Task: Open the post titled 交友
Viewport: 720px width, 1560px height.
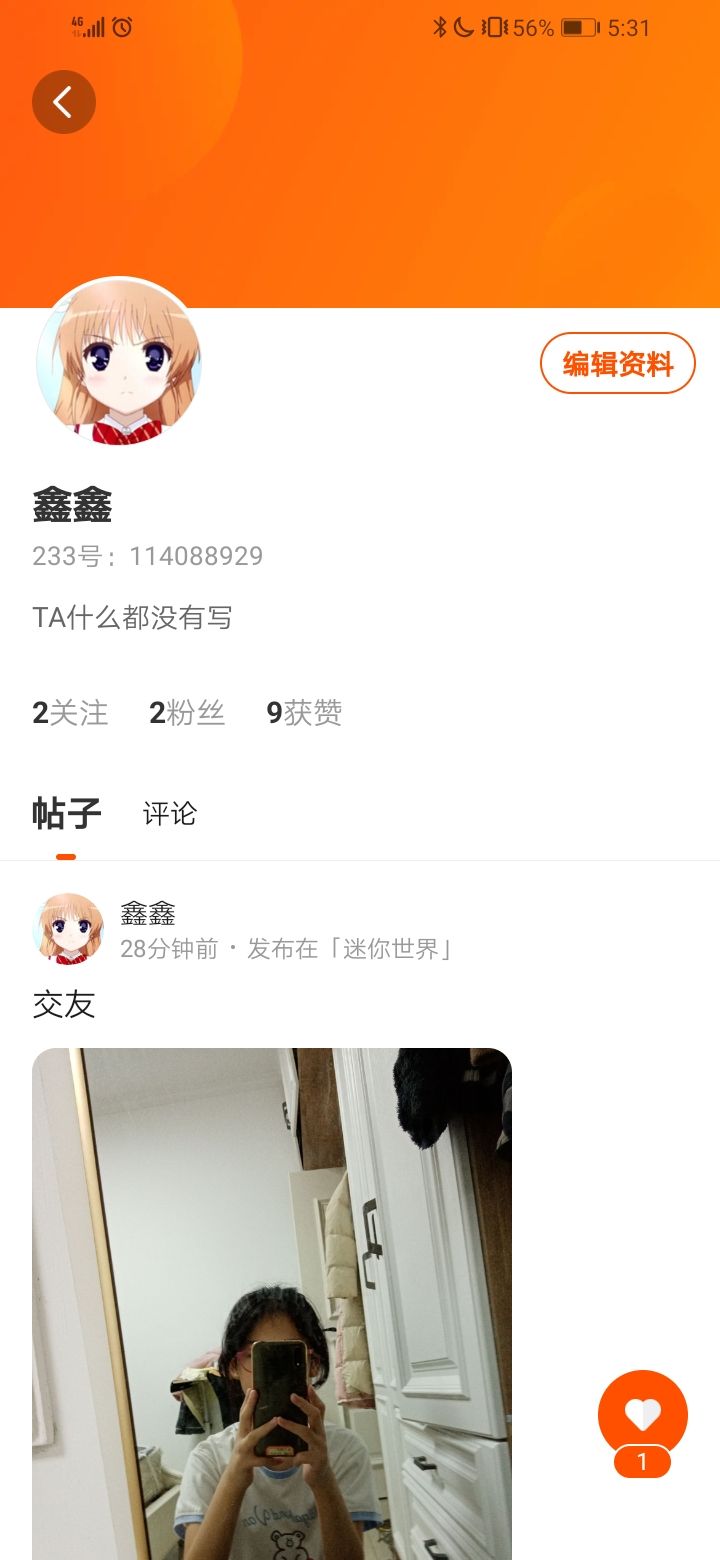Action: tap(64, 1005)
